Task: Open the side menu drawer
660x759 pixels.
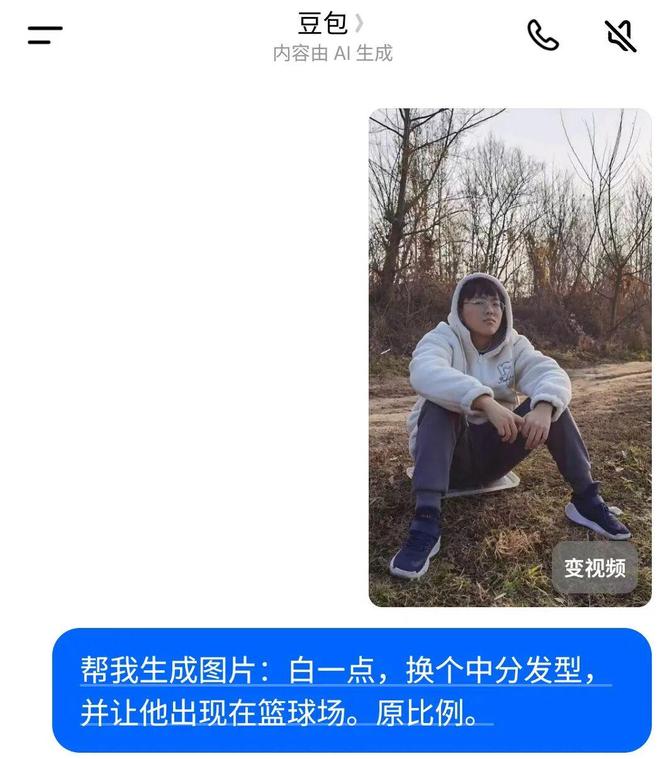Action: 45,36
